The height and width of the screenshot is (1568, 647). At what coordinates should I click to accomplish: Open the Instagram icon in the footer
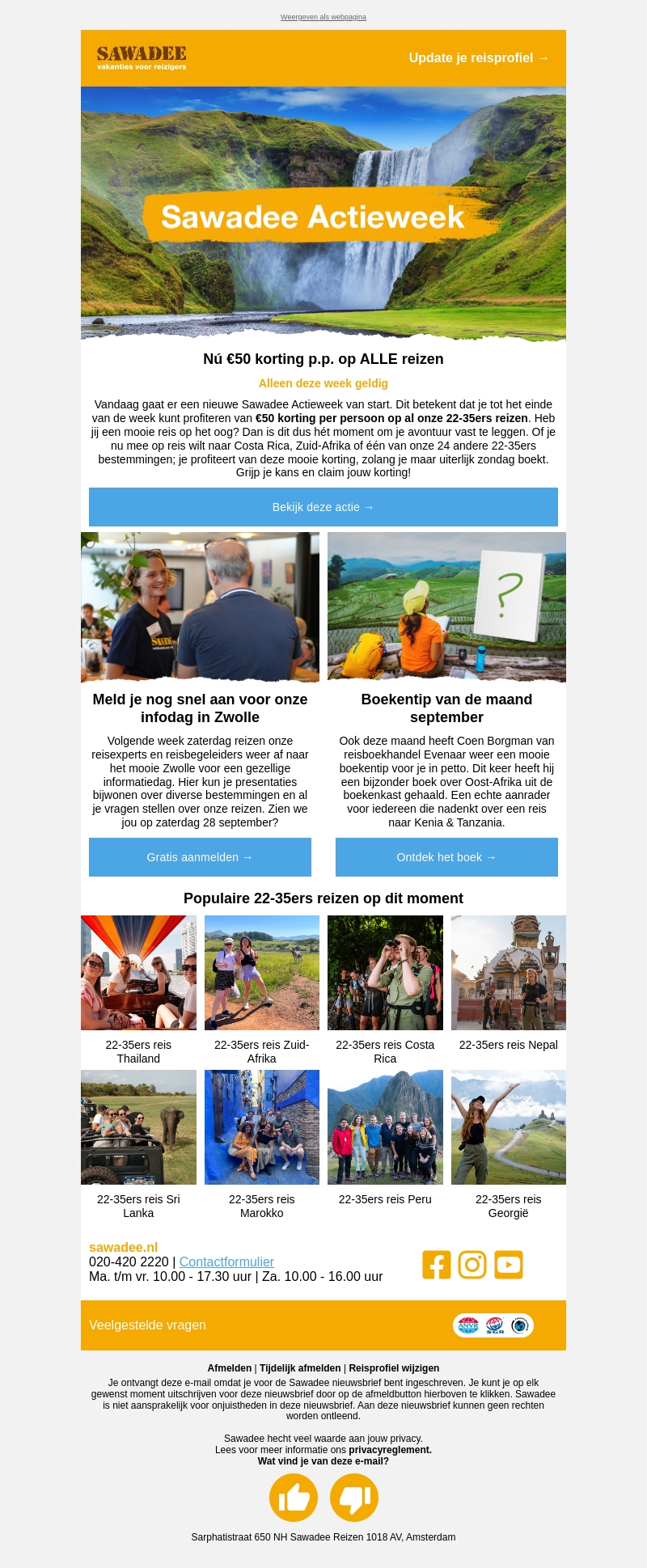tap(472, 1264)
